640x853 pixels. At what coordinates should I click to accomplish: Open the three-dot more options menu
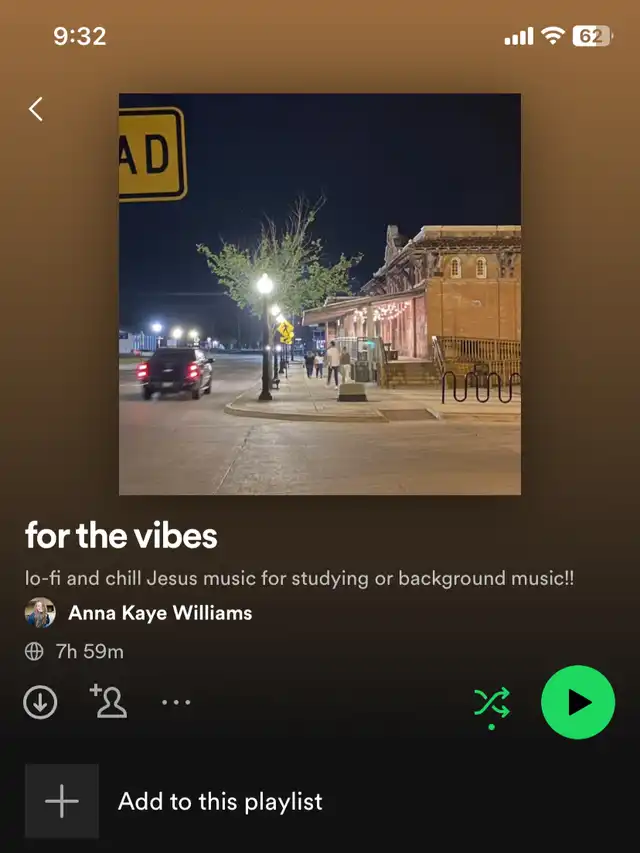176,702
